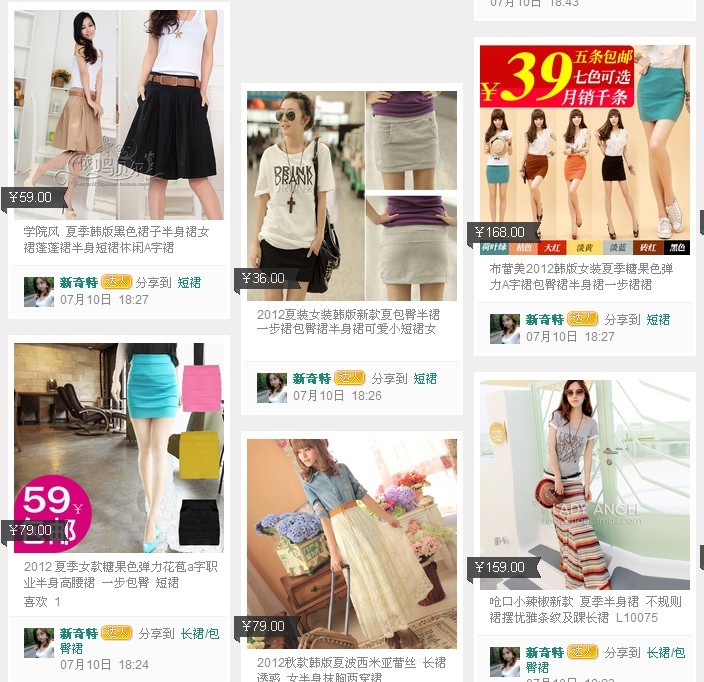Open 短裙 board link under ¥36.00 skirt

click(x=425, y=379)
